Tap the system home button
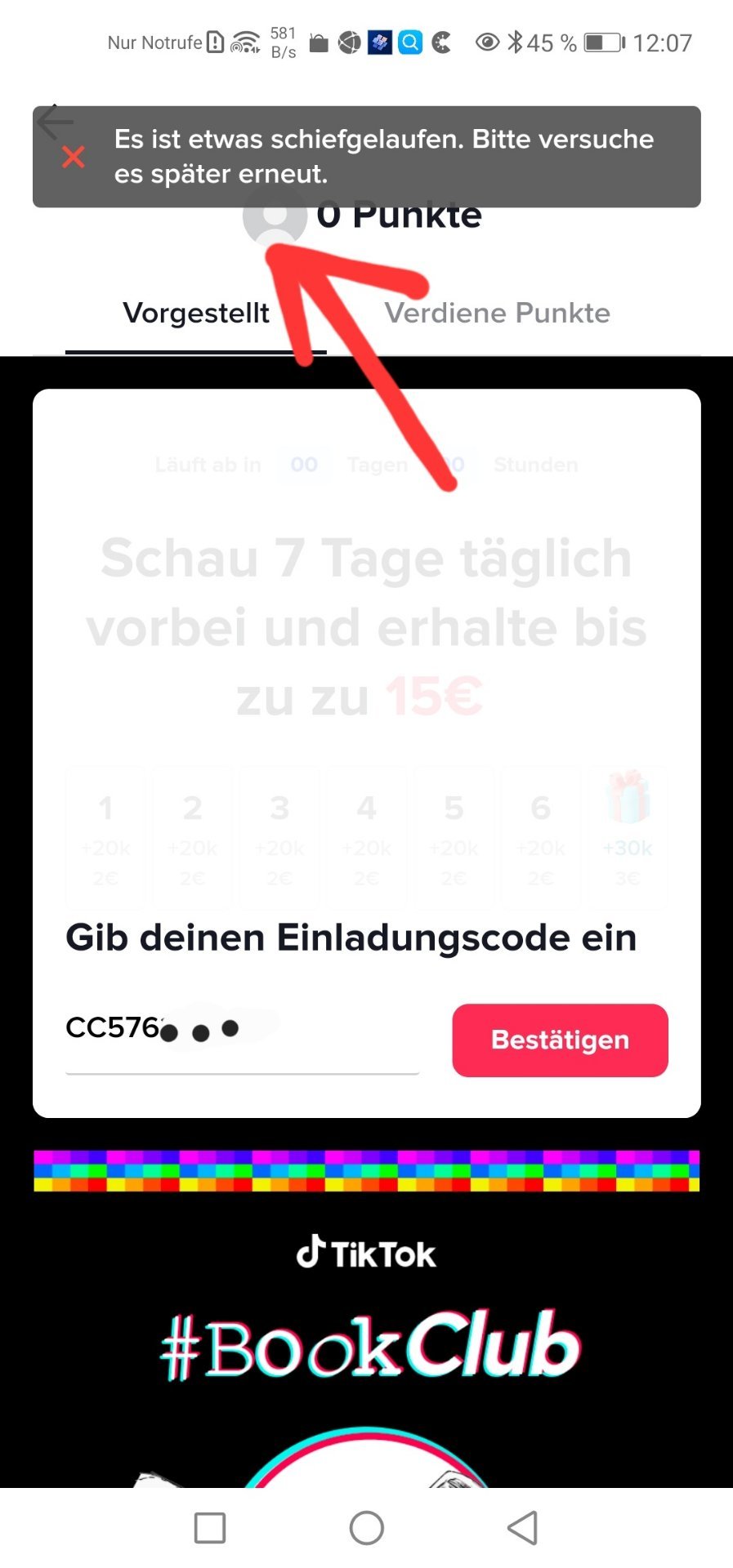This screenshot has height=1568, width=733. 366,1528
